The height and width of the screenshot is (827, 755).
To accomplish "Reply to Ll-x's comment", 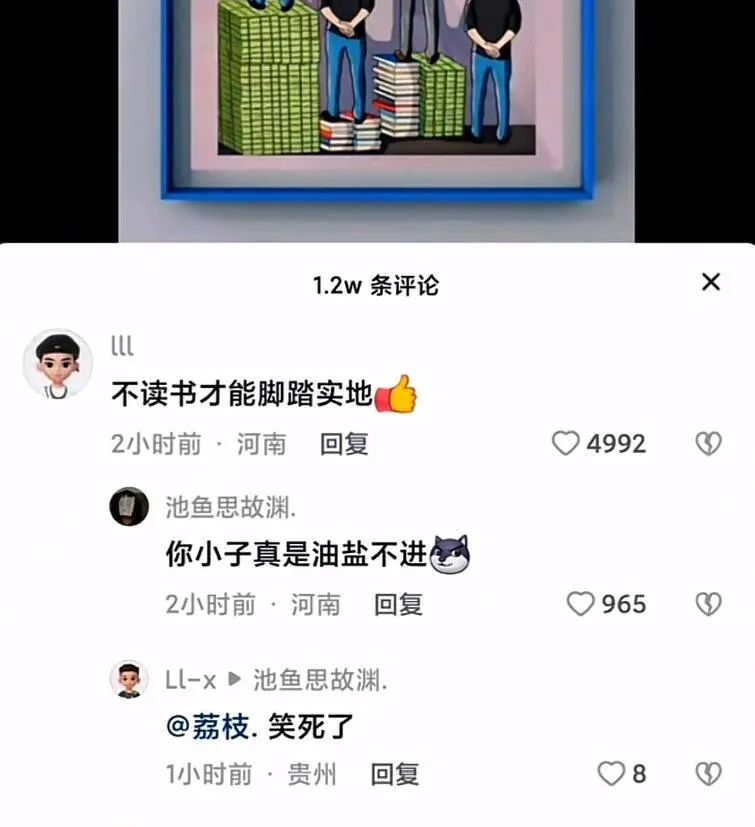I will point(395,774).
